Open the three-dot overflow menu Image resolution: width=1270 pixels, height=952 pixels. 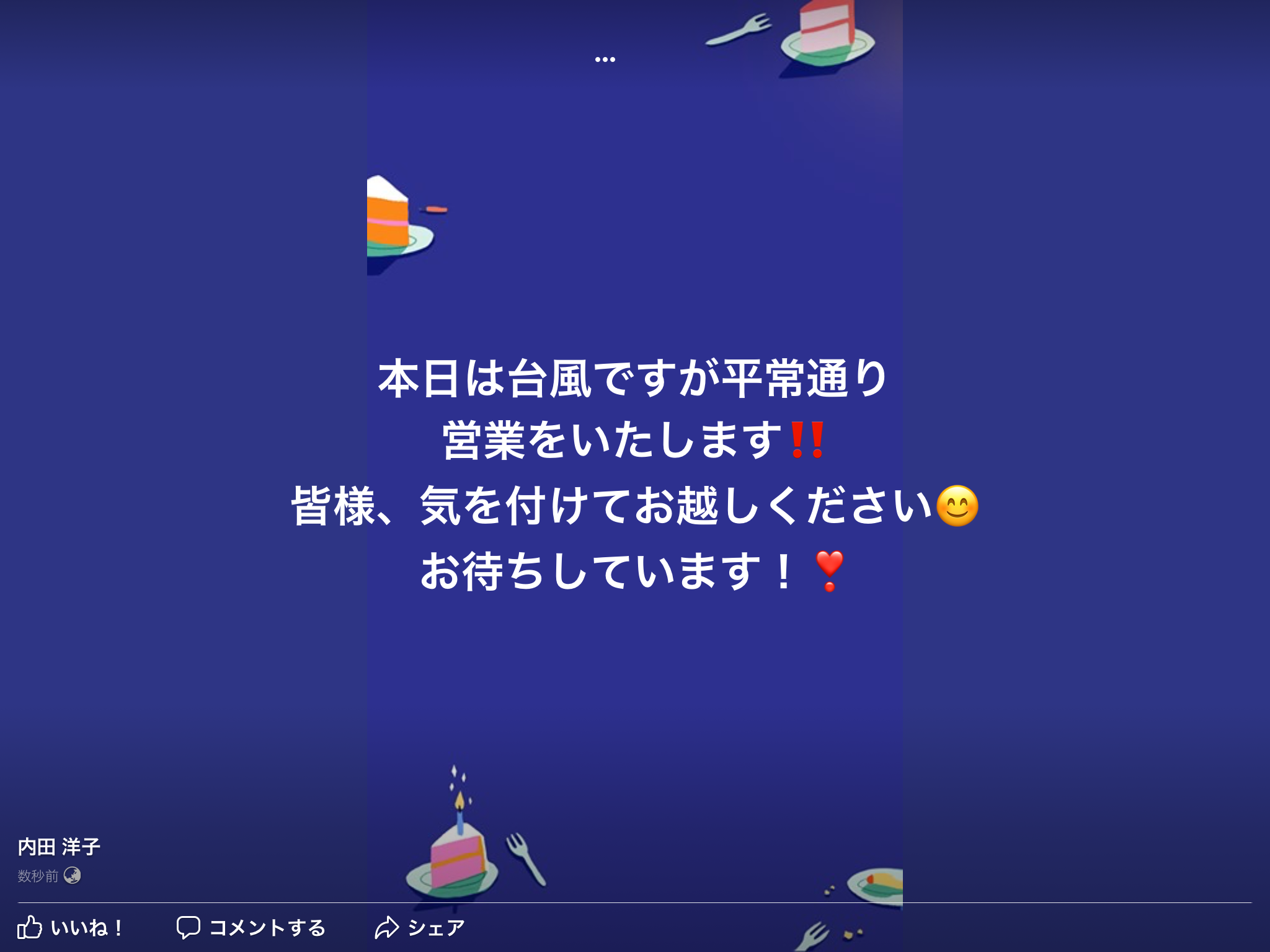[x=605, y=59]
